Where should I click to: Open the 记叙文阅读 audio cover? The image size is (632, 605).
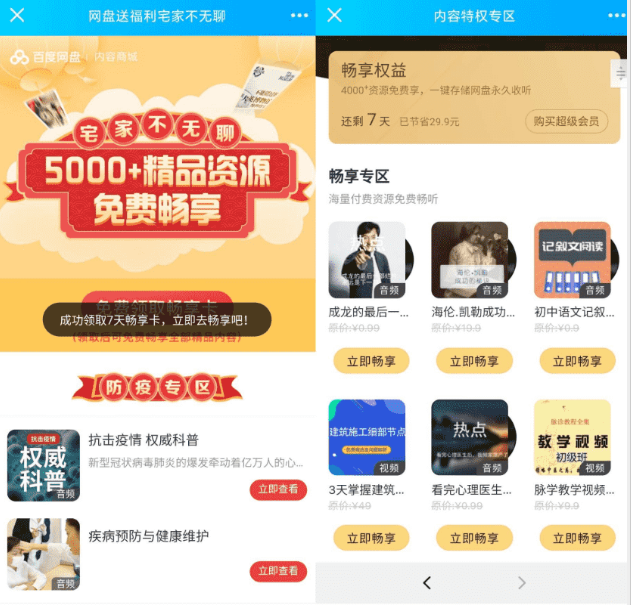coord(572,259)
